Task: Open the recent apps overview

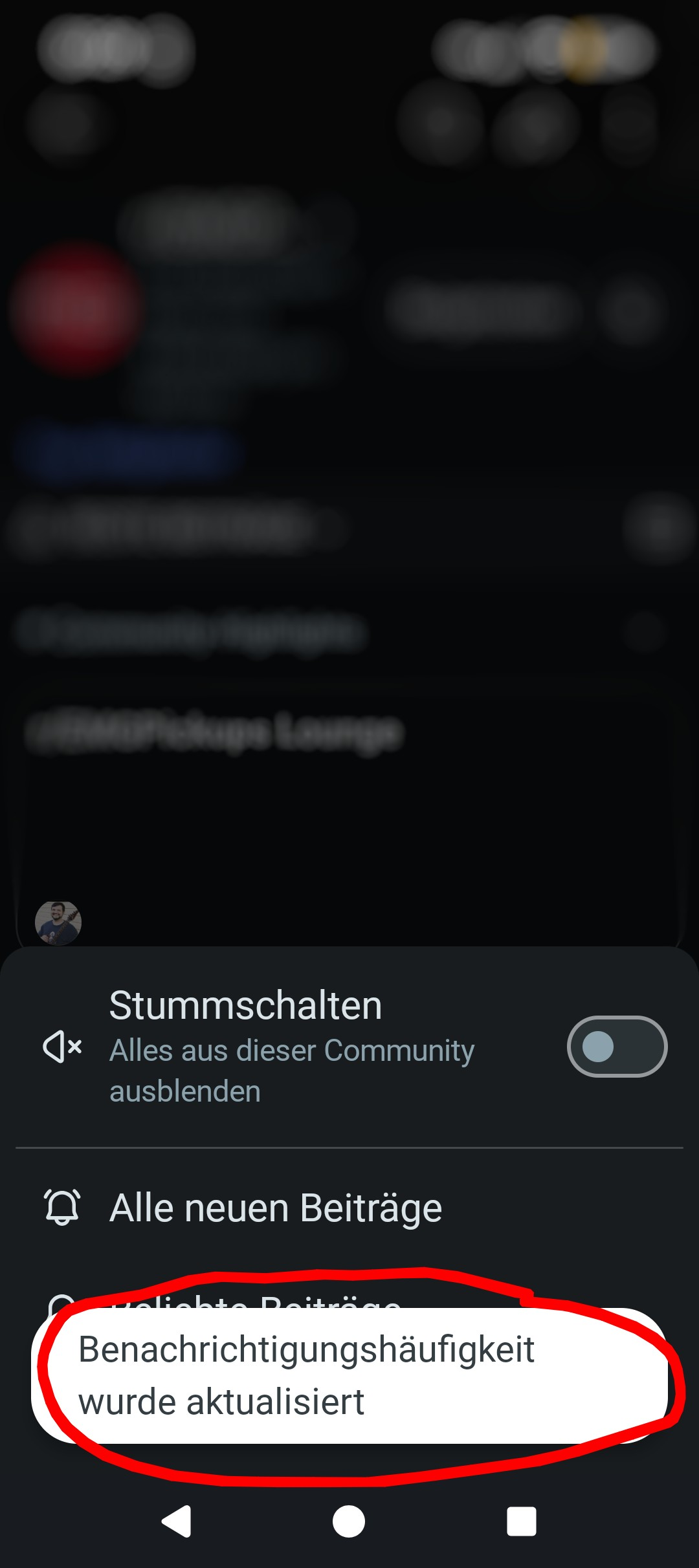Action: point(522,1521)
